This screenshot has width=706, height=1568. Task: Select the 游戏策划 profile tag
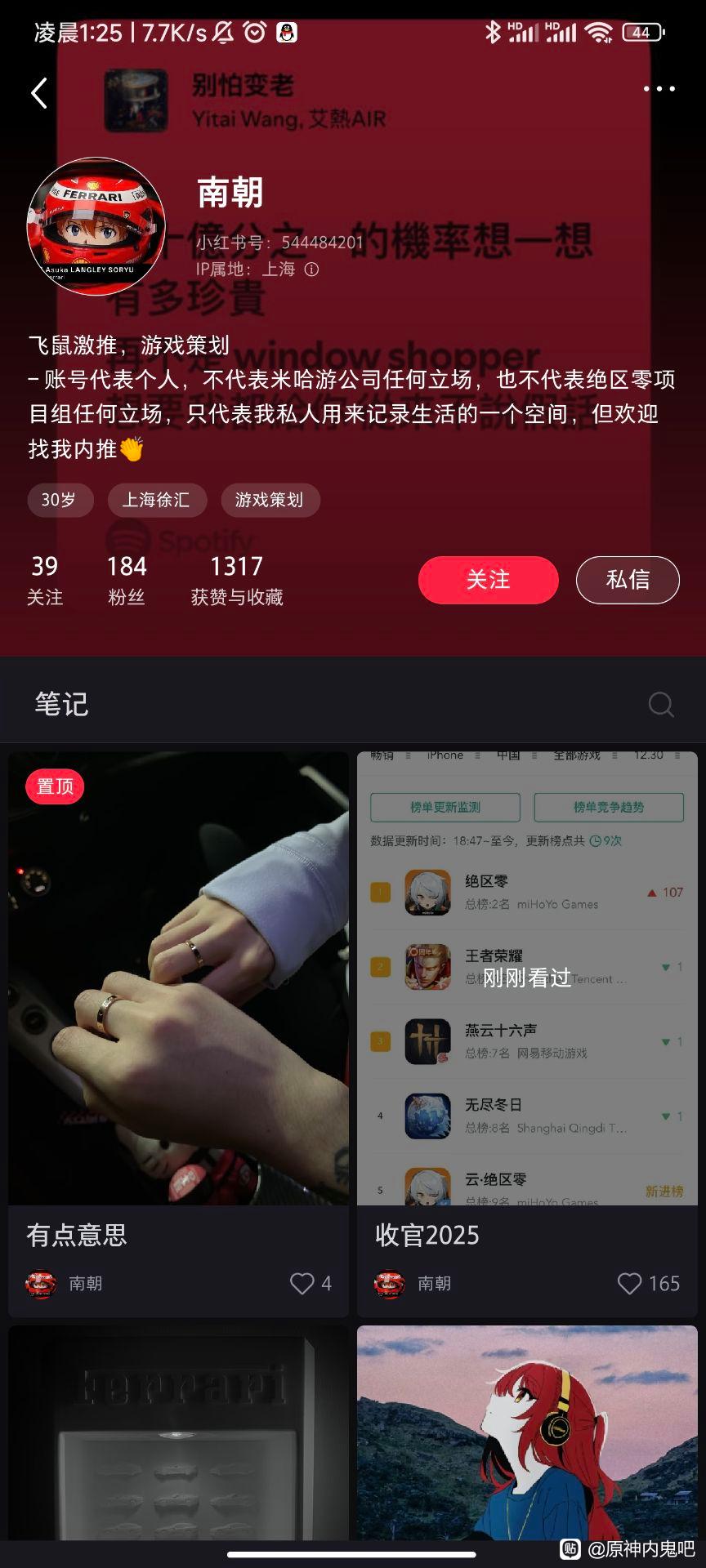270,500
